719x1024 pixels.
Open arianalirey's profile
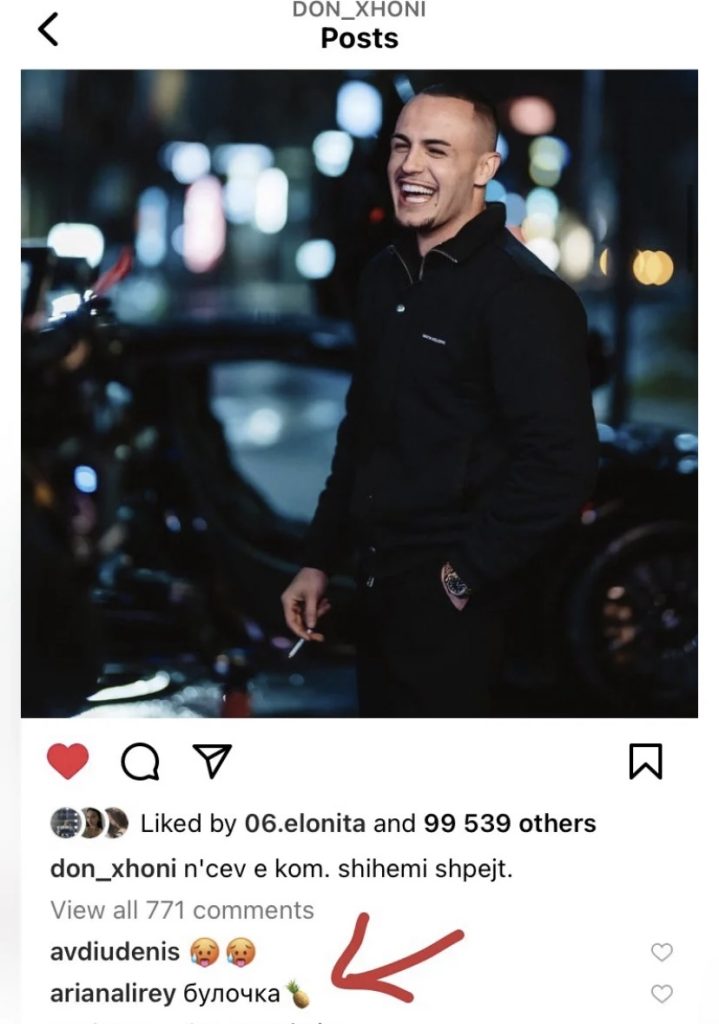(113, 994)
